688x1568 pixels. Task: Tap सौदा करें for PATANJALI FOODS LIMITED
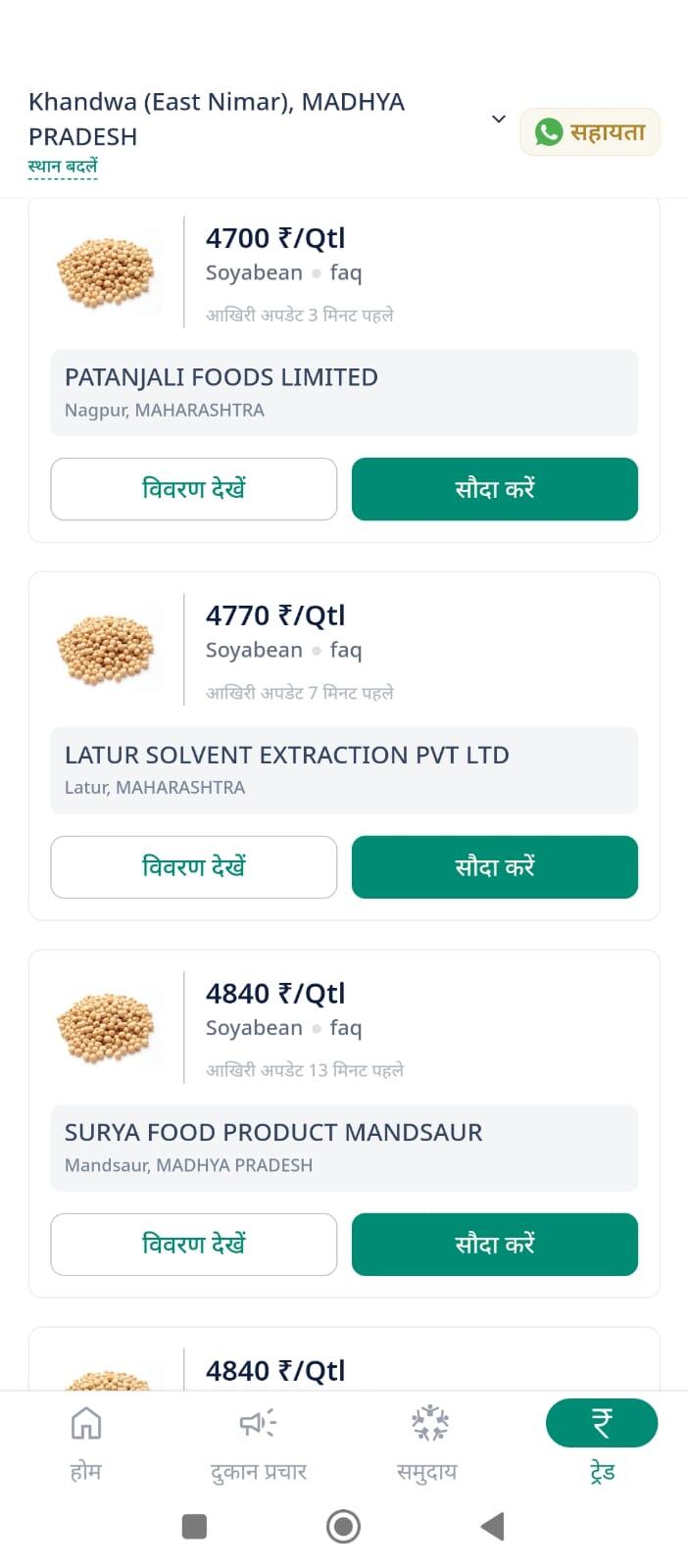(495, 489)
